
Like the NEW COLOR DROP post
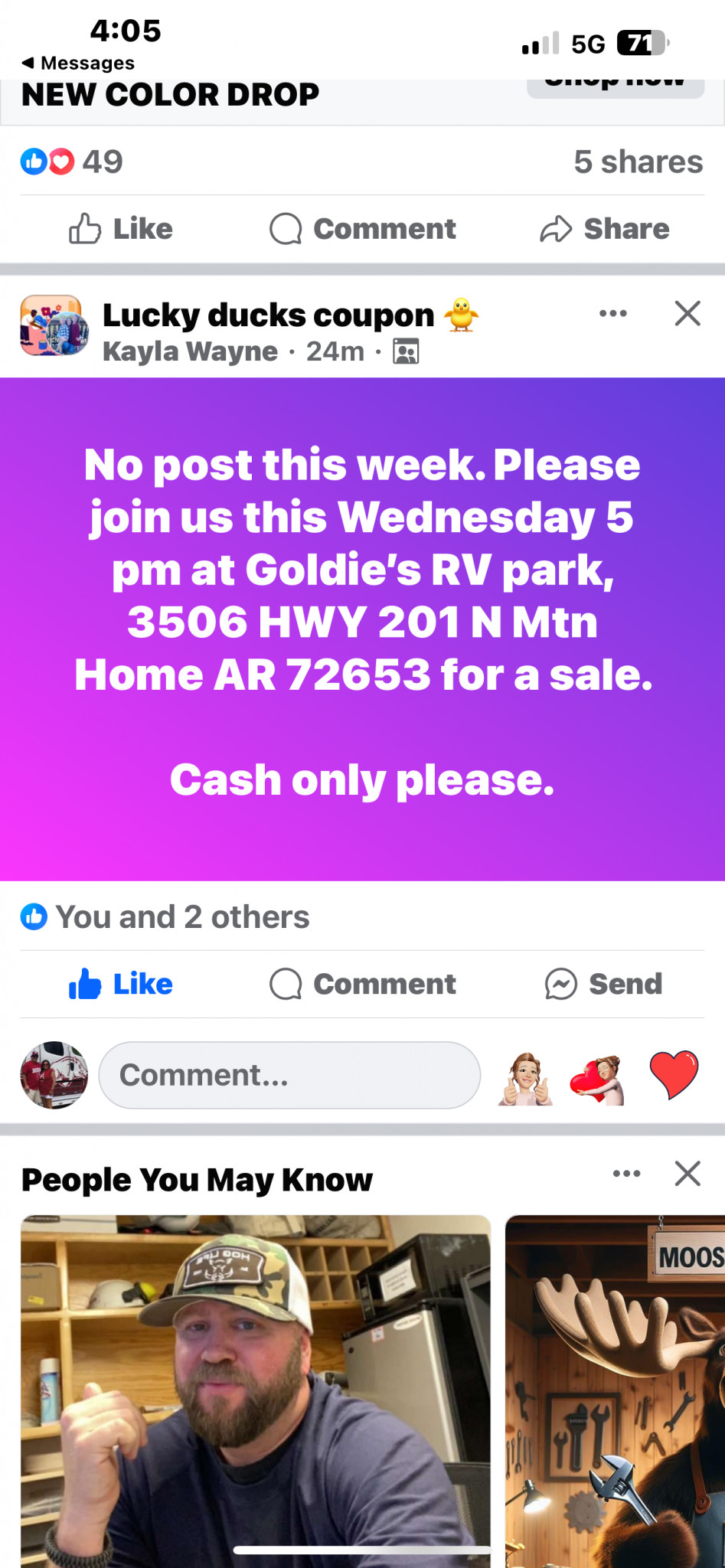[x=121, y=229]
